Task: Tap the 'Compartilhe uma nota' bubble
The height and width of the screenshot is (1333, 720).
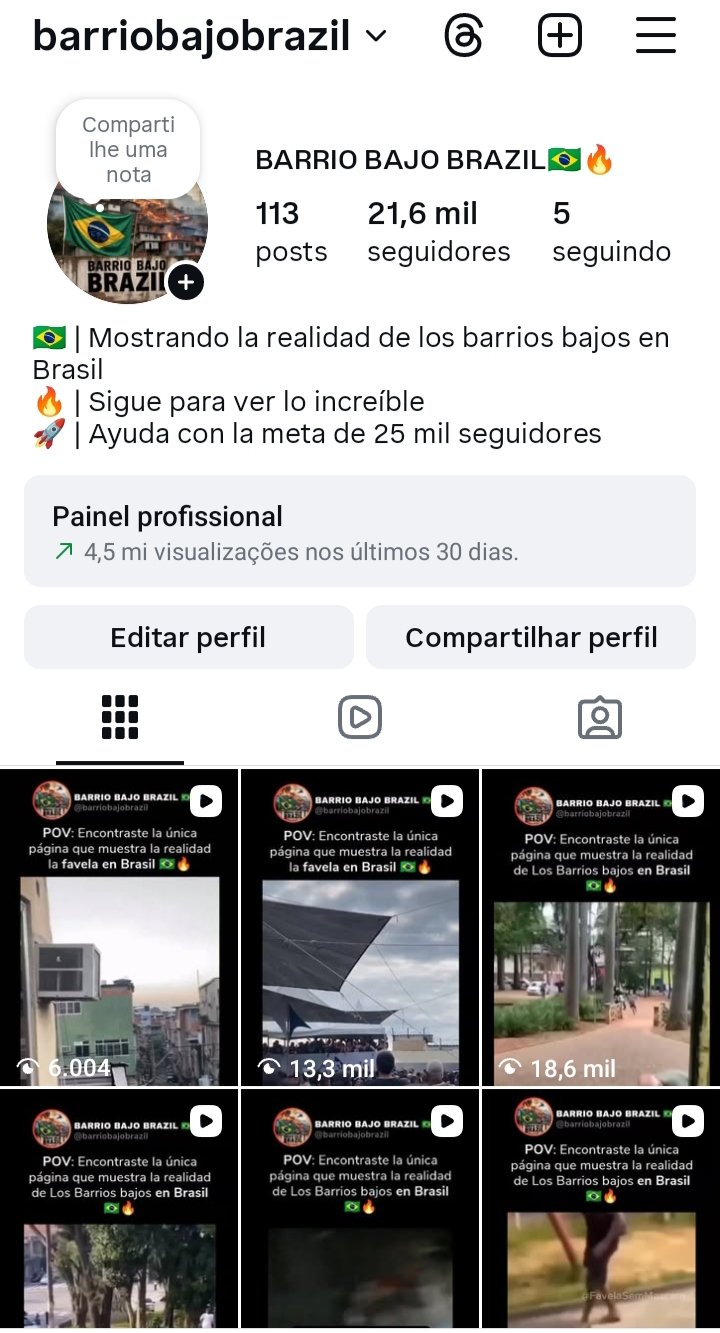Action: [128, 150]
